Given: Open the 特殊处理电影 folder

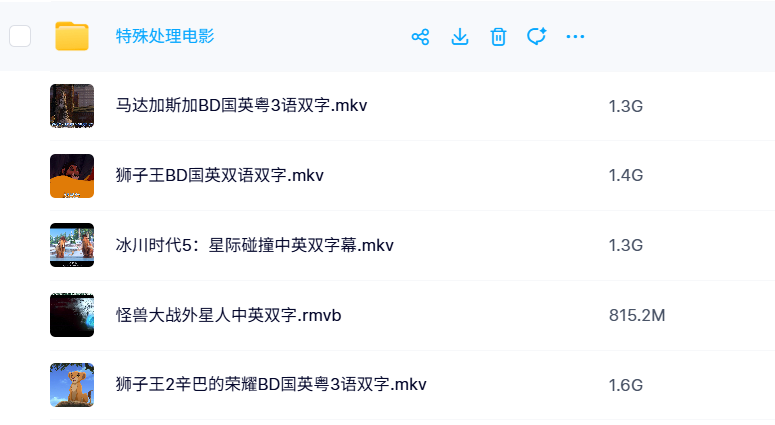Looking at the screenshot, I should click(x=165, y=37).
